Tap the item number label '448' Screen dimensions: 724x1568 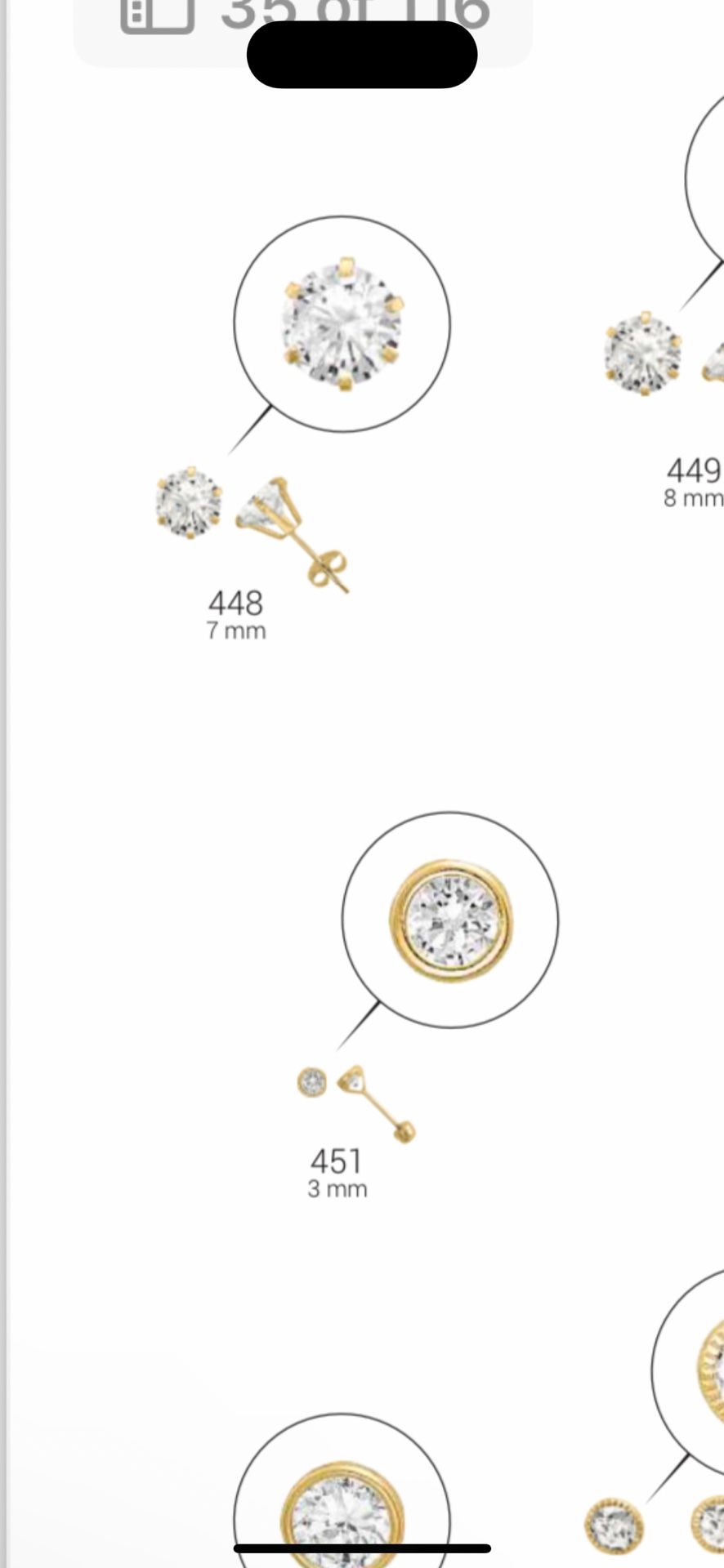pyautogui.click(x=235, y=603)
